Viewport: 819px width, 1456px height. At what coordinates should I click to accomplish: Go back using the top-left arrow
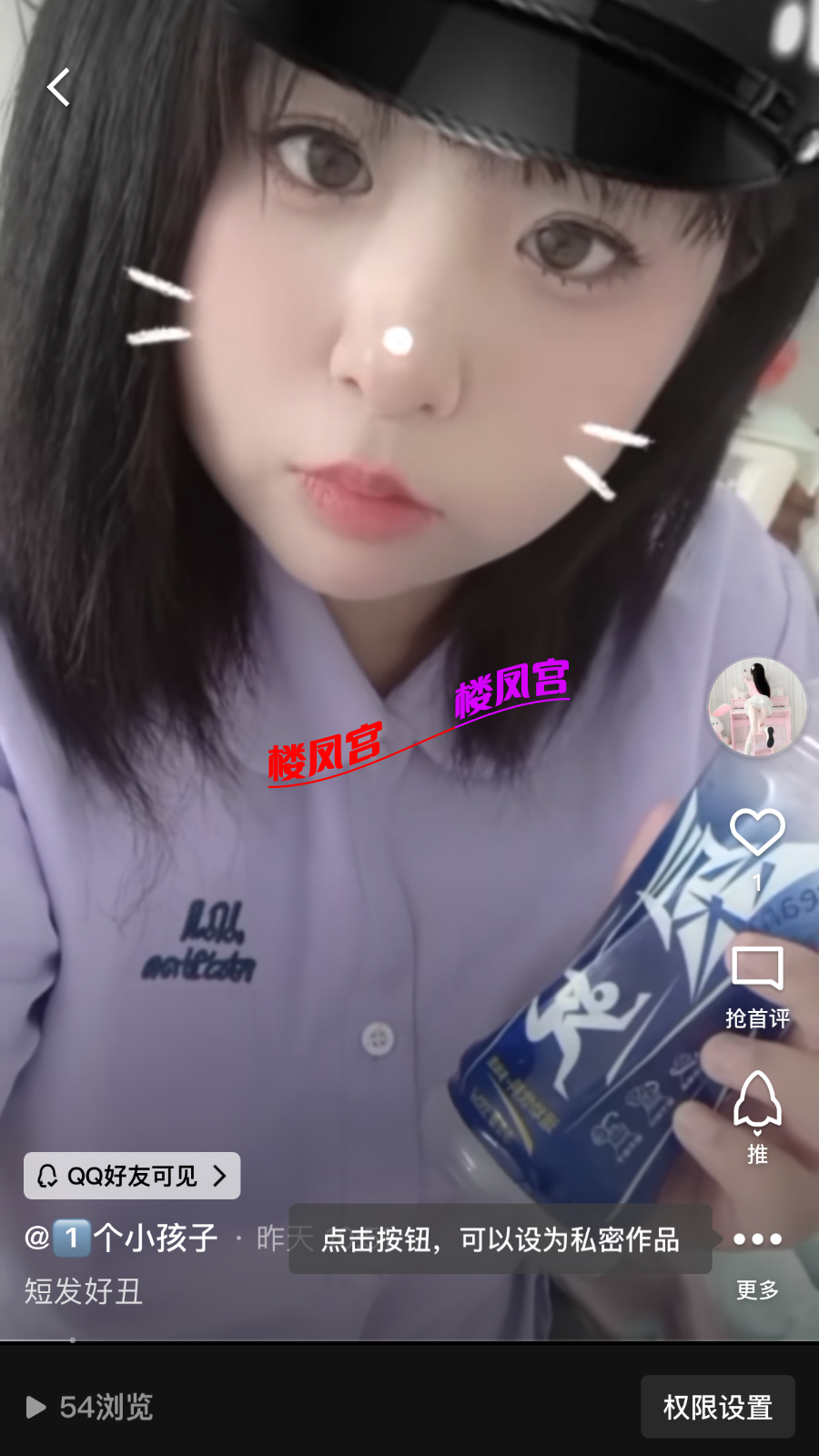click(x=59, y=88)
